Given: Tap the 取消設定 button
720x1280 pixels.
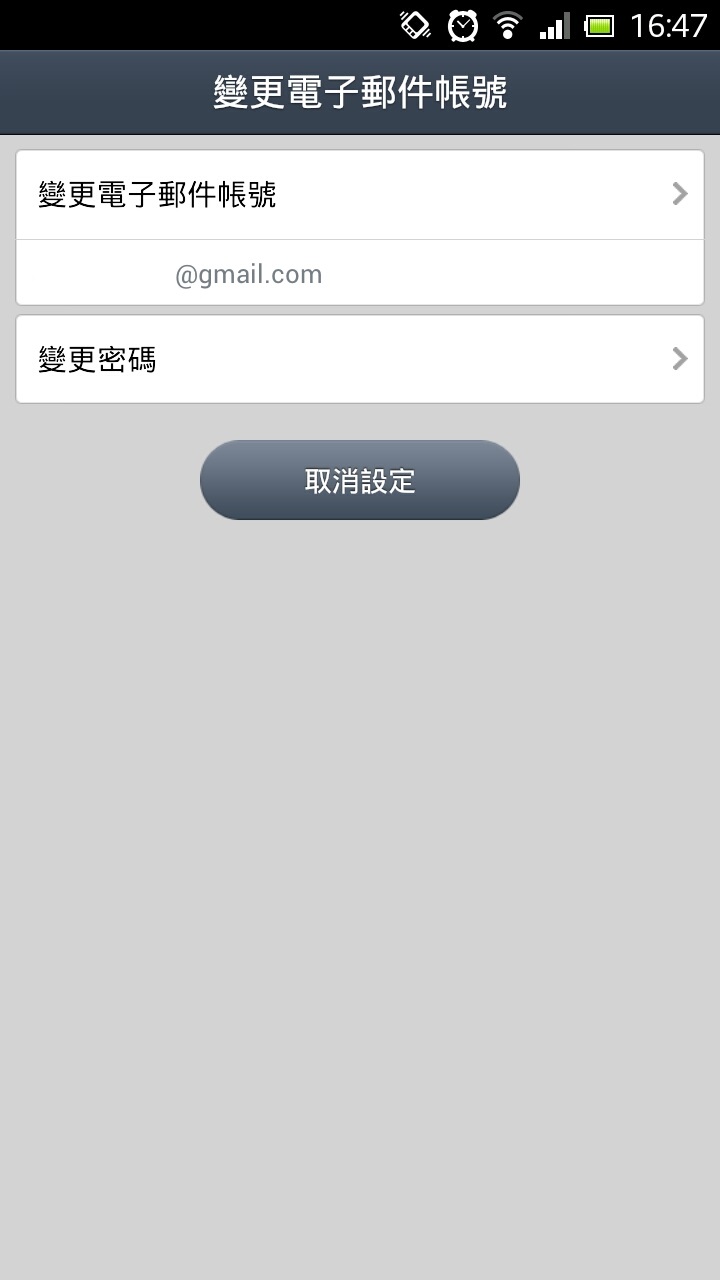Looking at the screenshot, I should (360, 480).
